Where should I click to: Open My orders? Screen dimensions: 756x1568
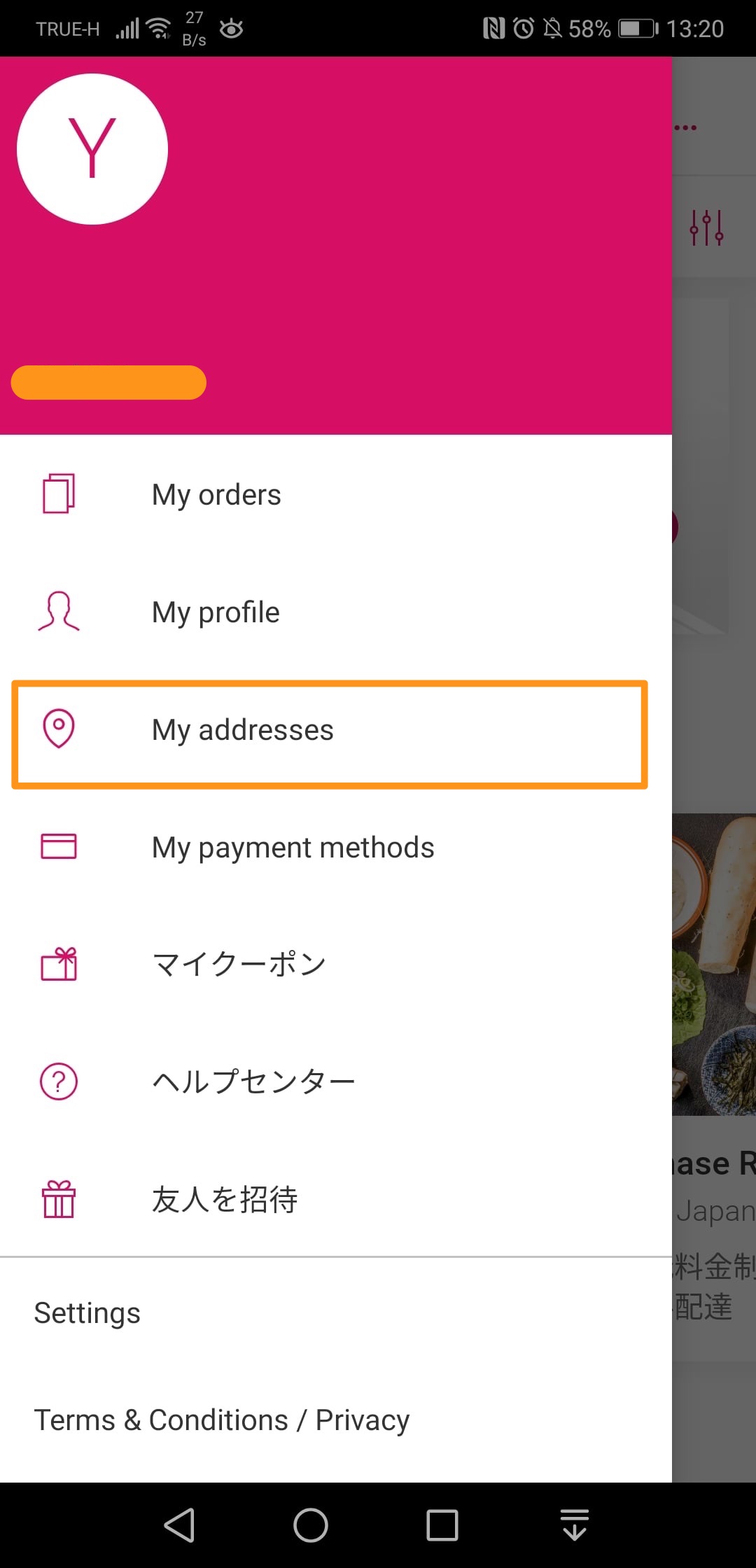[336, 494]
